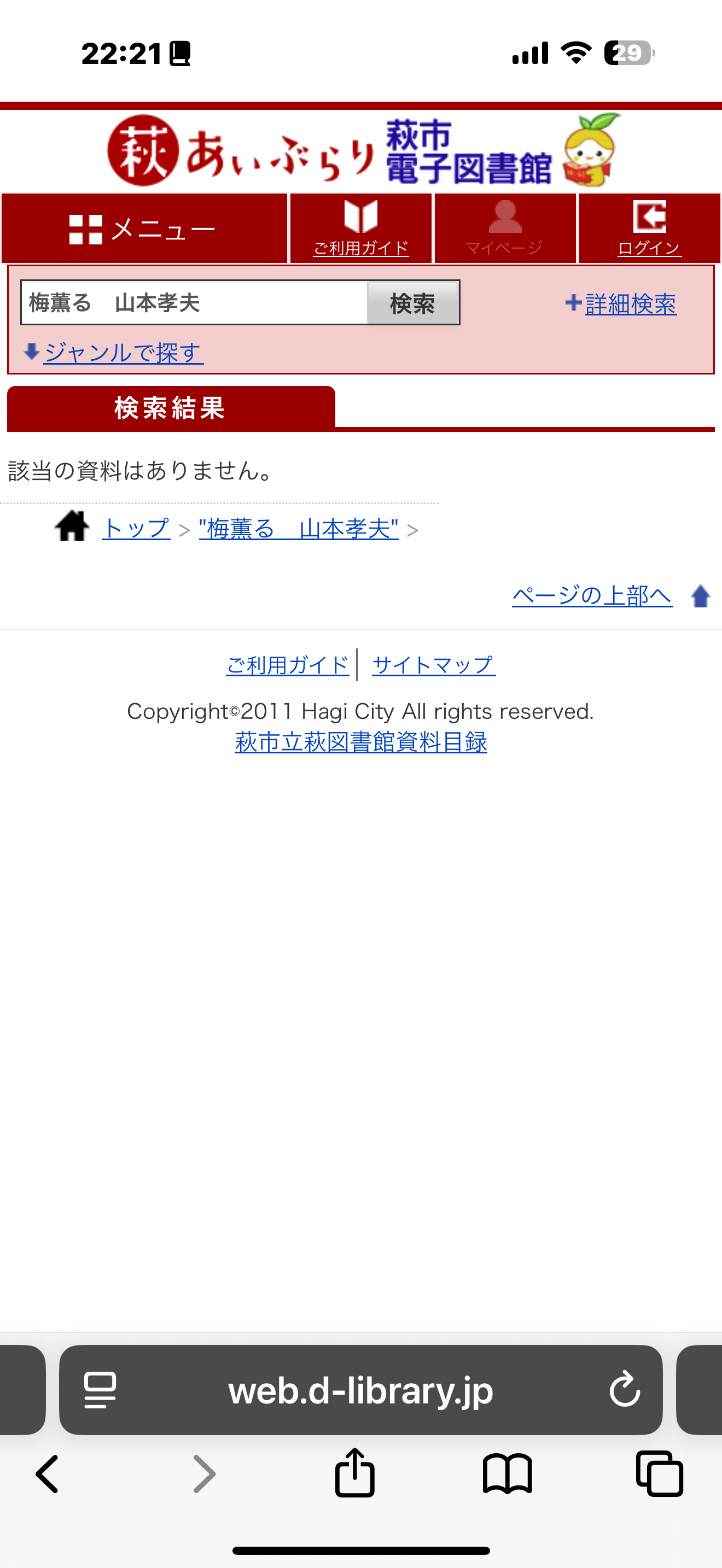
Task: Reload the page in the address bar
Action: [625, 1390]
